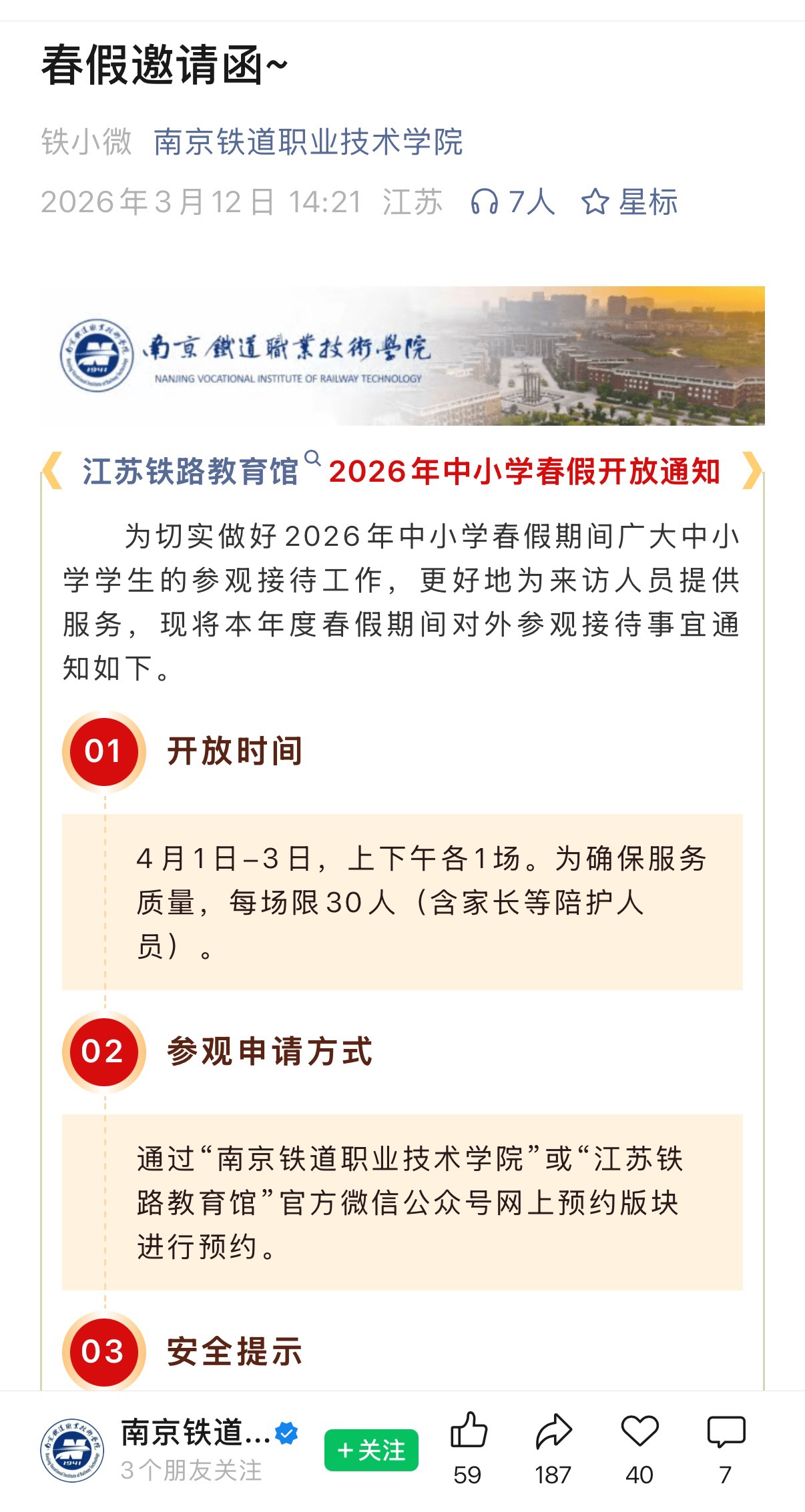Screen dimensions: 805x1512
Task: Open the bottom account profile avatar
Action: [x=73, y=1450]
